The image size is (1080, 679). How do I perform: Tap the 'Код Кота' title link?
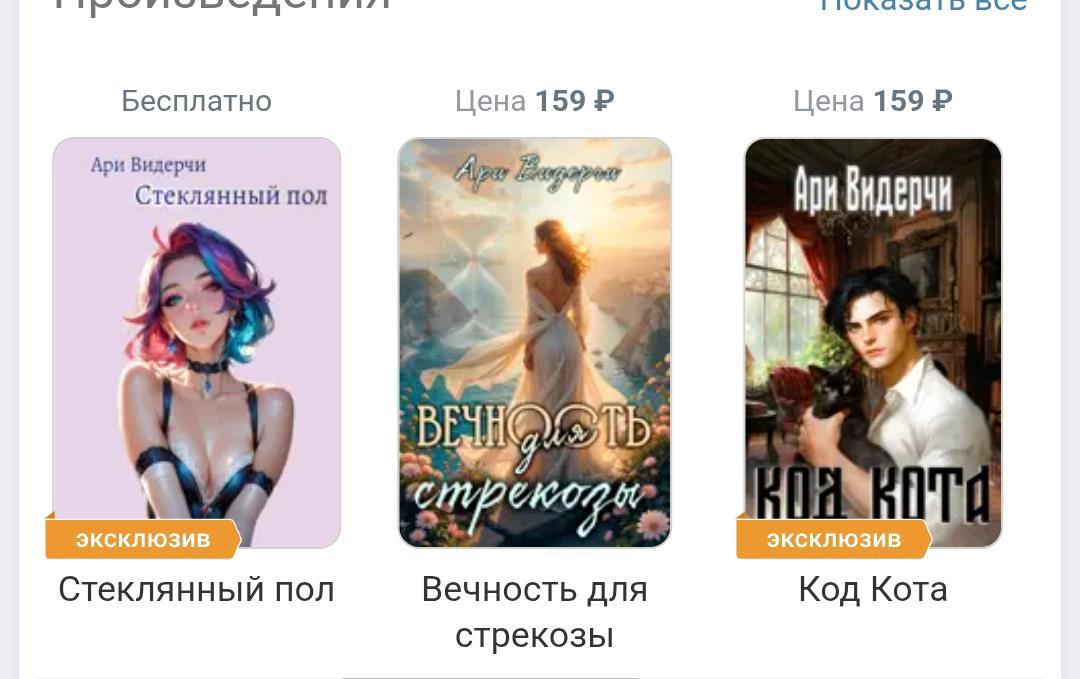[x=873, y=589]
